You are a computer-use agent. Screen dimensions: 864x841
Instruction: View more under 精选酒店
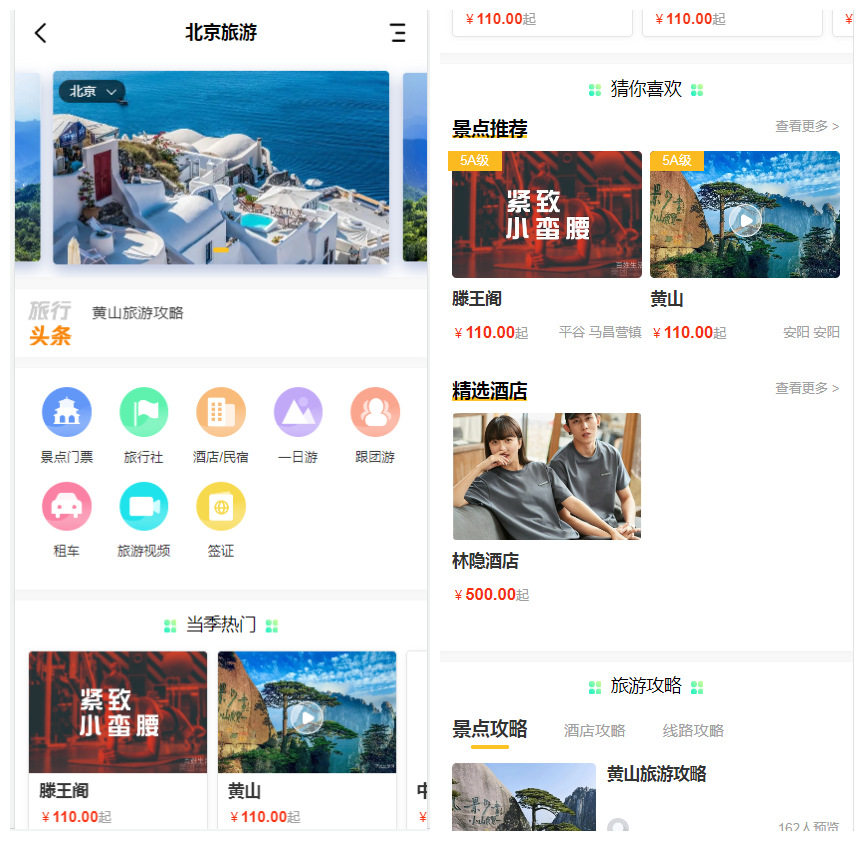pos(806,388)
